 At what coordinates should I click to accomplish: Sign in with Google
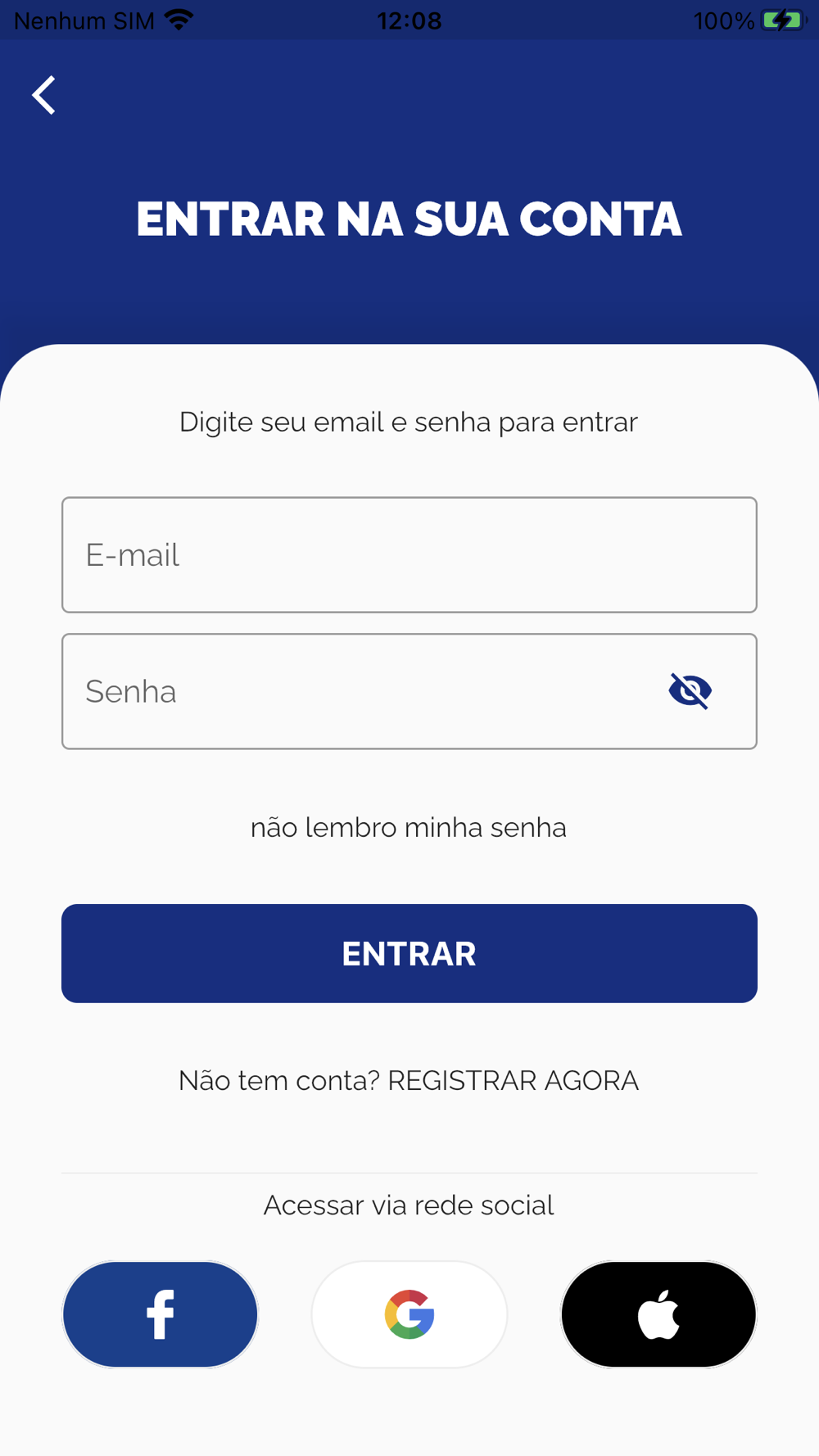pyautogui.click(x=409, y=1314)
